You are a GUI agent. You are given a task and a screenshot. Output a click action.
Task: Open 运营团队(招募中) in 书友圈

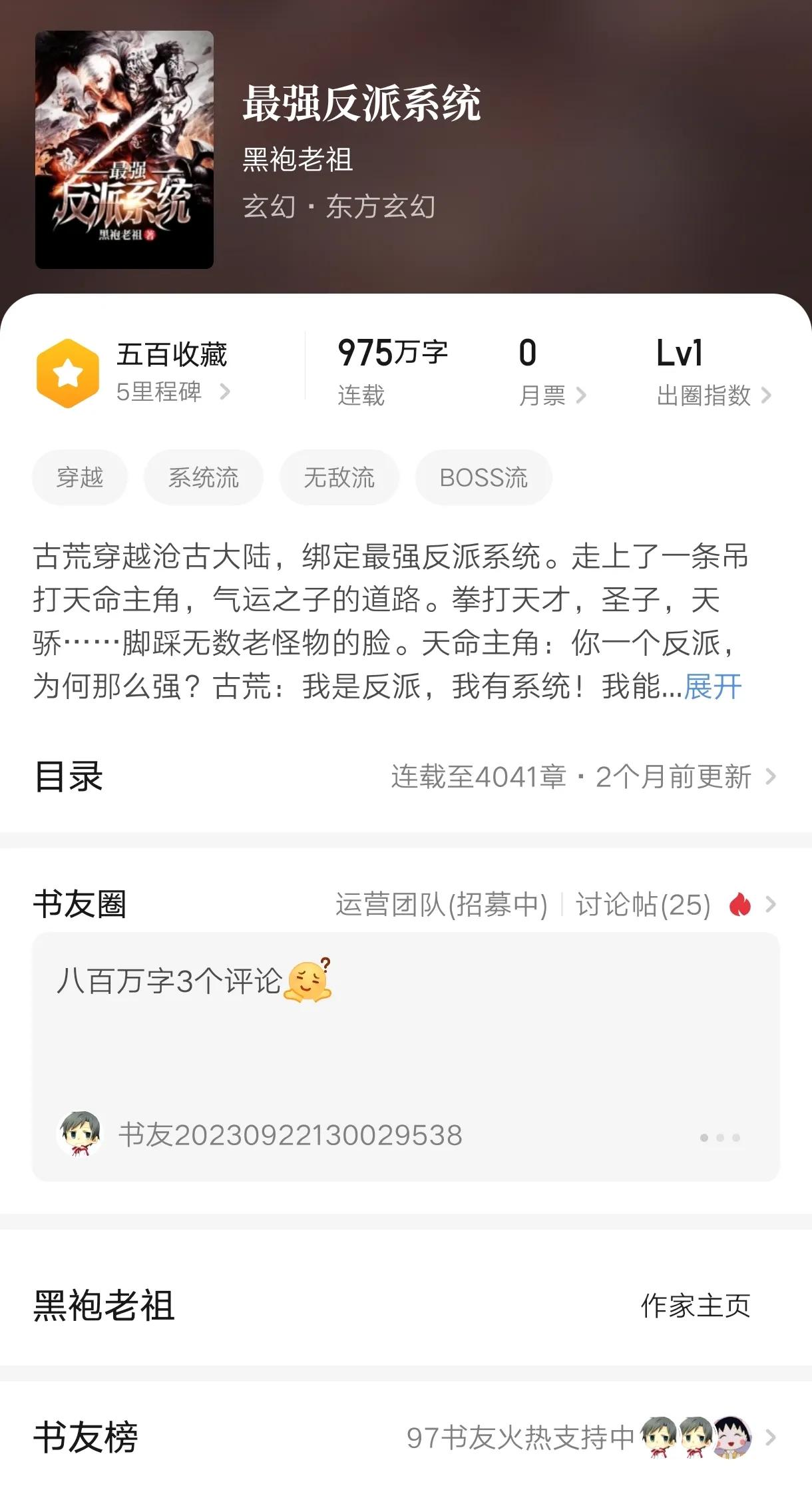pos(441,904)
